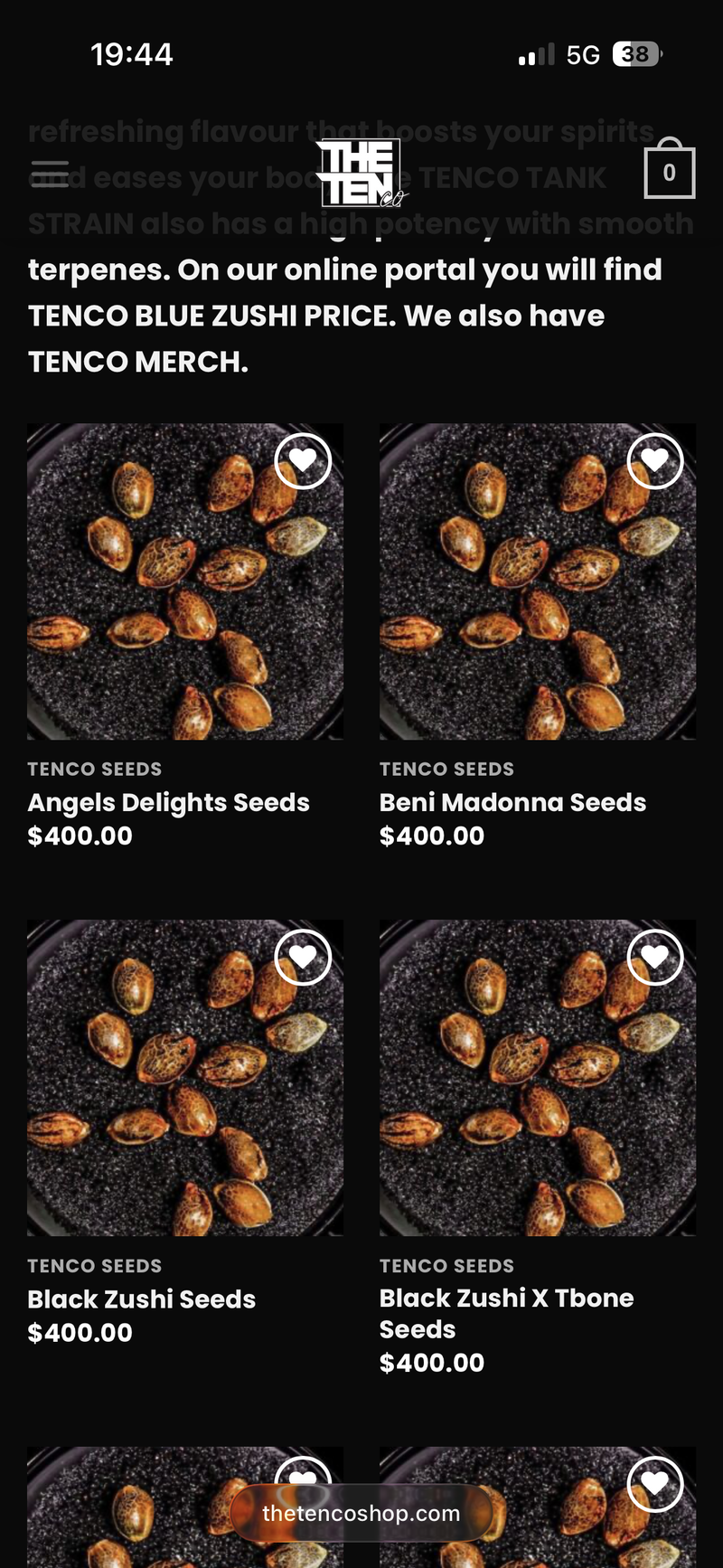Add Beni Madonna Seeds to wishlist

[654, 461]
